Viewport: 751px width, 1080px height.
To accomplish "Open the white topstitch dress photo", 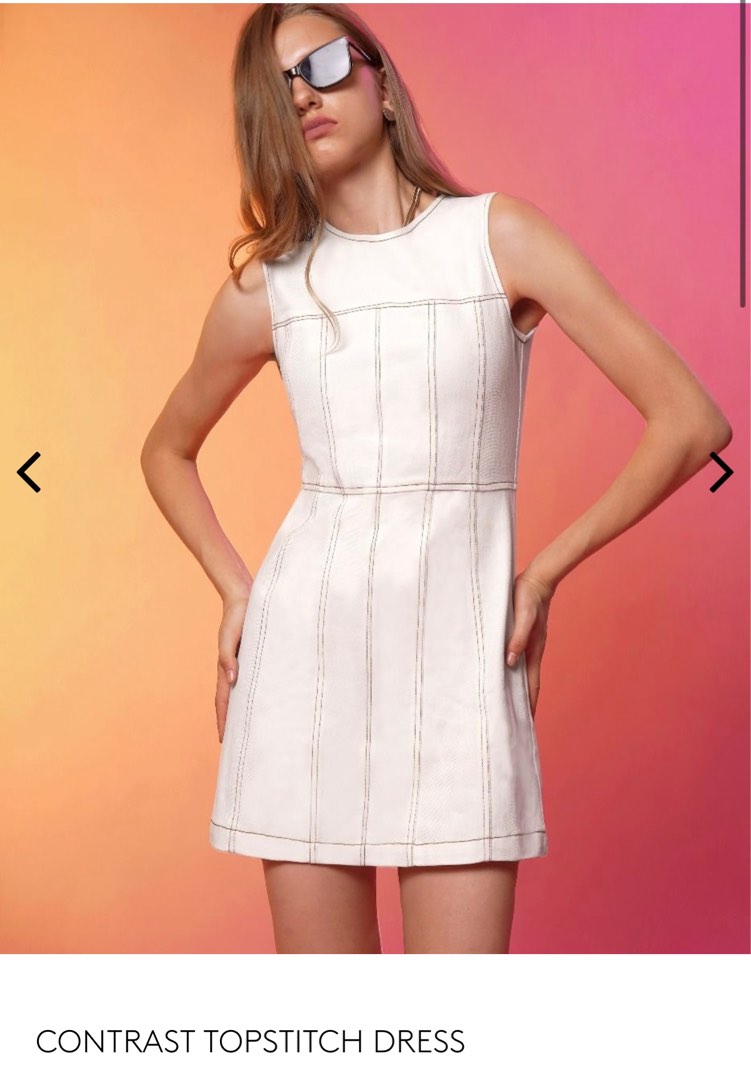I will 380,560.
